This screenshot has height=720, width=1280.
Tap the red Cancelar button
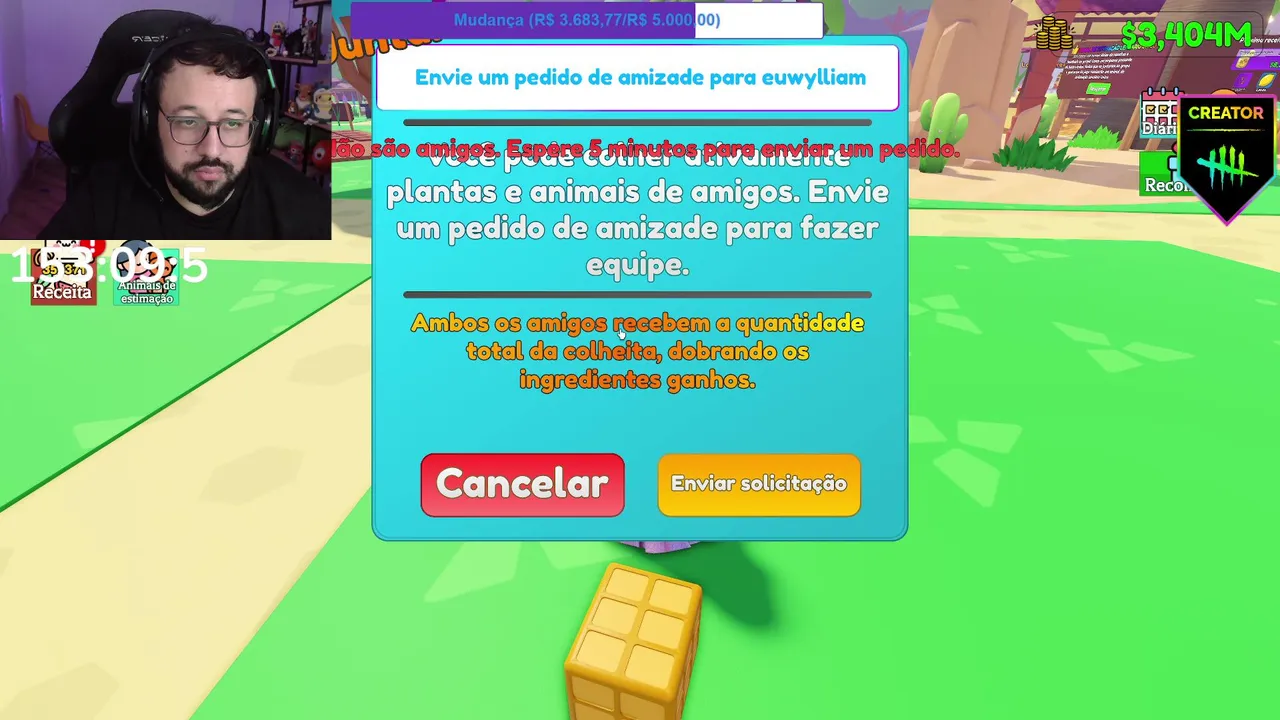coord(522,485)
